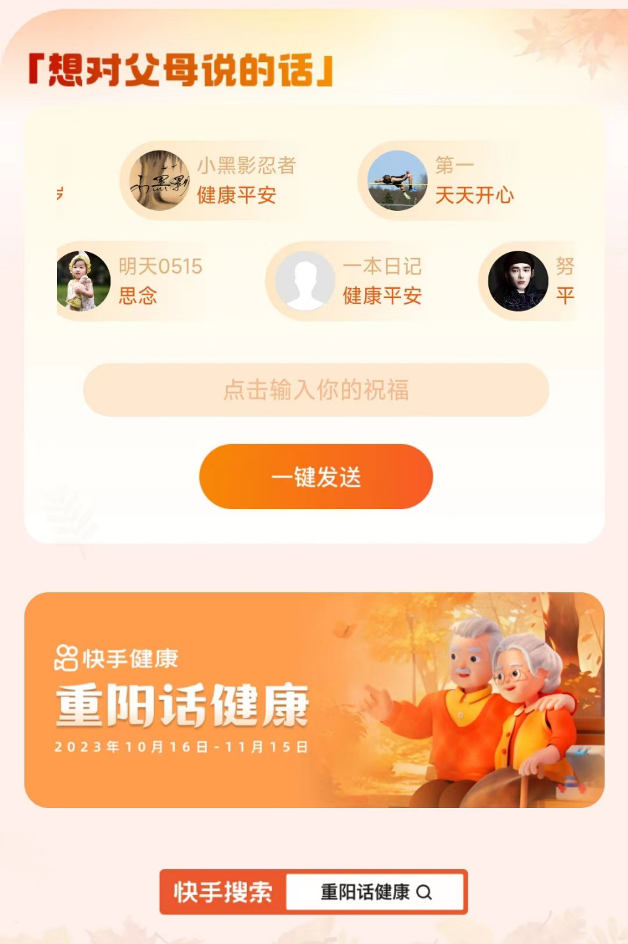This screenshot has width=628, height=944.
Task: Send blessing with 一键发送 button
Action: coord(316,477)
